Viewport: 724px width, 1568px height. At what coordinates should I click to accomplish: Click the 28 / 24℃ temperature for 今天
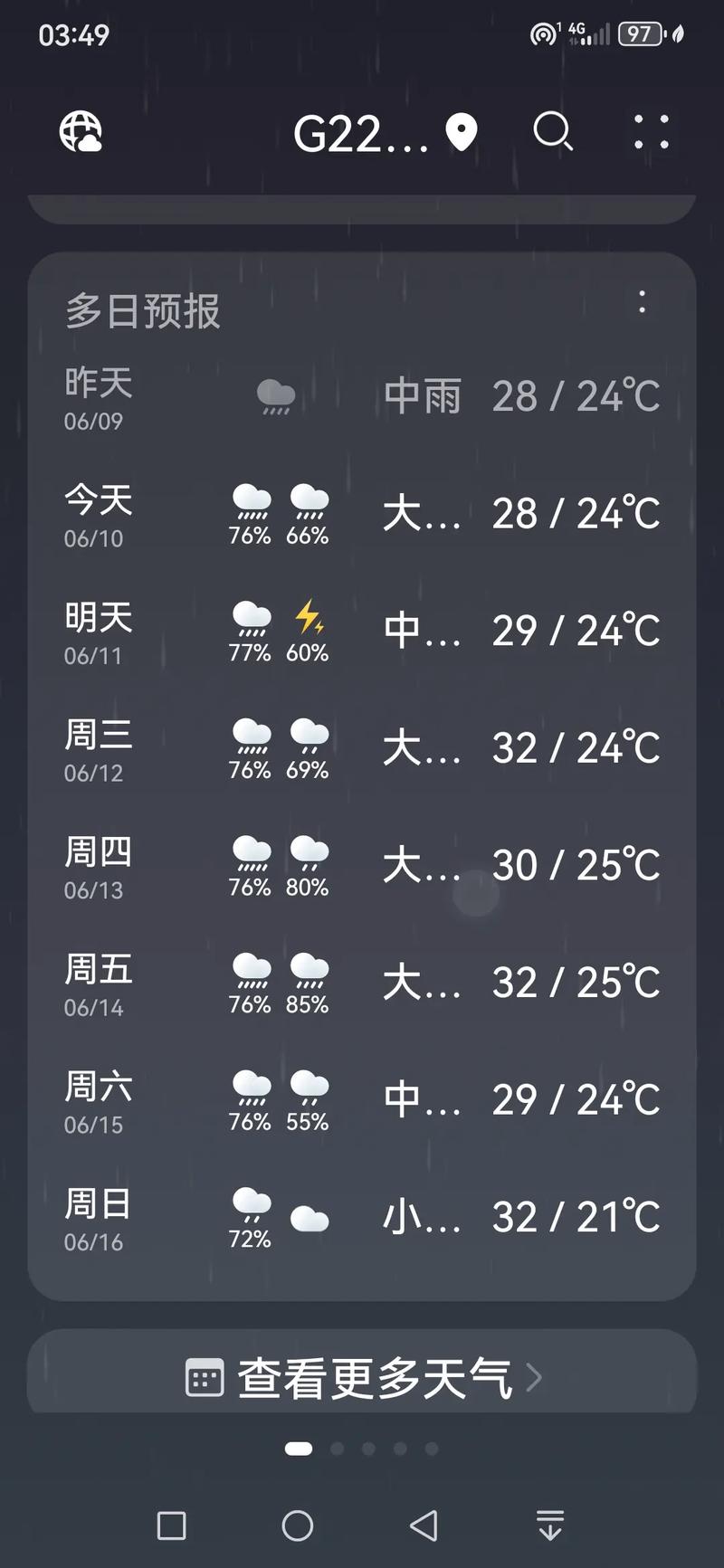pyautogui.click(x=575, y=513)
